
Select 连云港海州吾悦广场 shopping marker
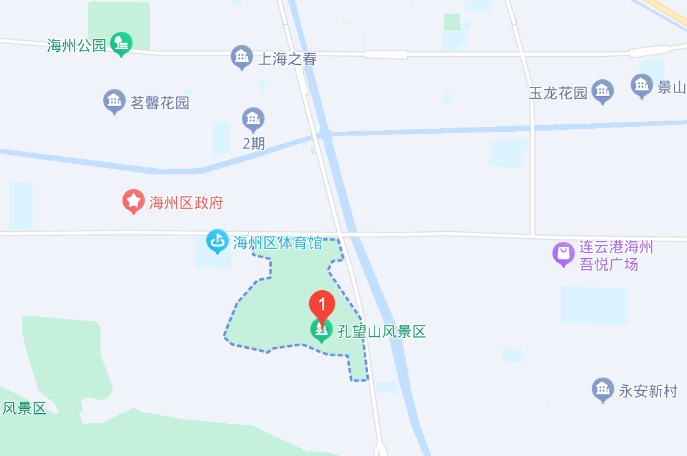pos(564,254)
